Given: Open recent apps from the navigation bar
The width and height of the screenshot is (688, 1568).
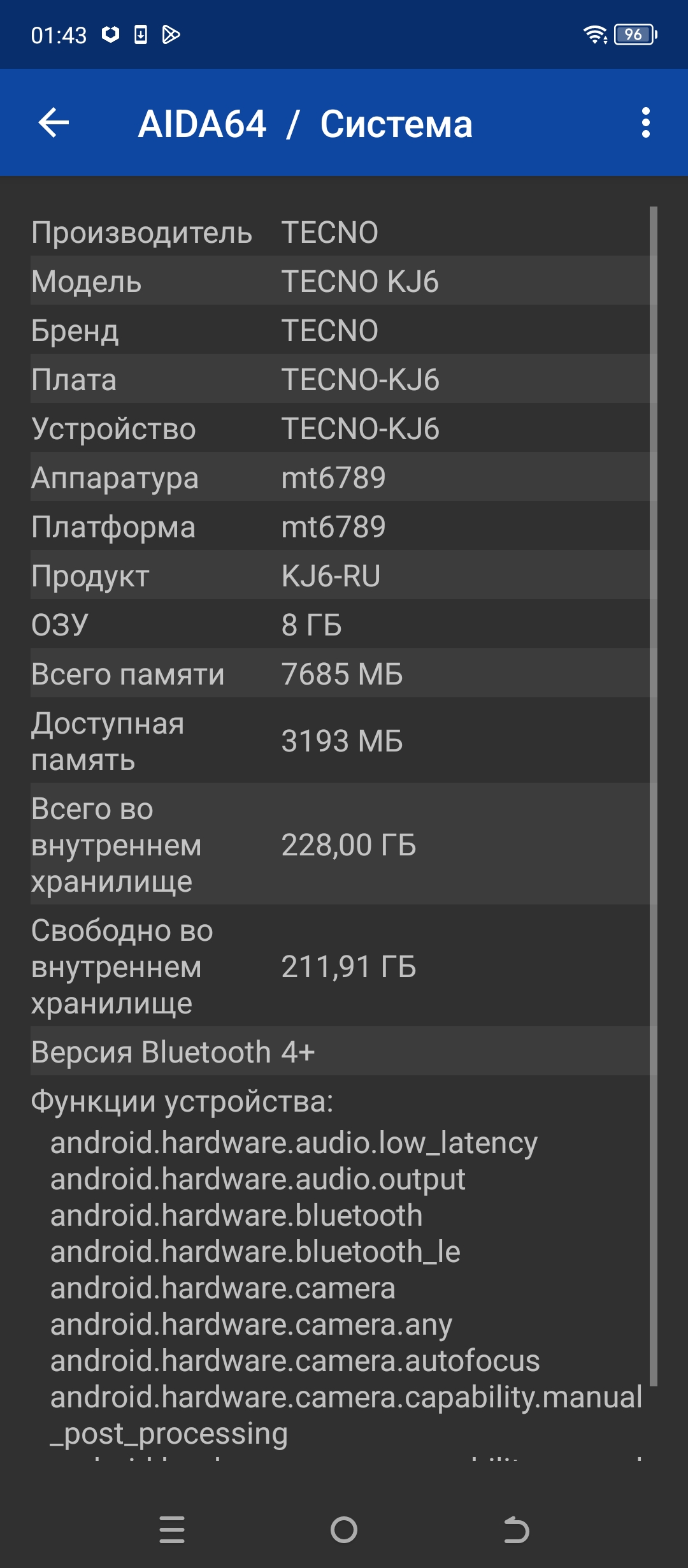Looking at the screenshot, I should (172, 1529).
